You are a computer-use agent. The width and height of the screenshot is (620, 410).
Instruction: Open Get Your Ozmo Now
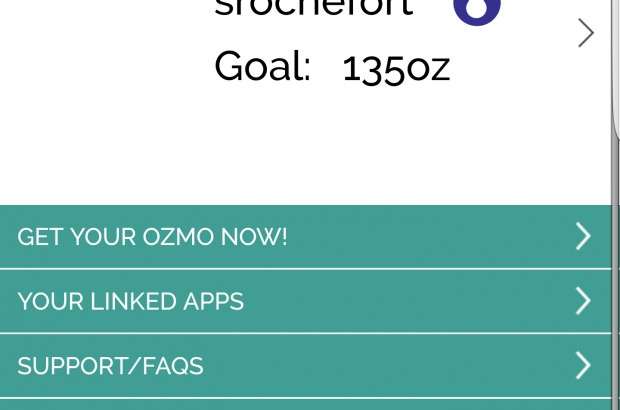click(x=305, y=237)
